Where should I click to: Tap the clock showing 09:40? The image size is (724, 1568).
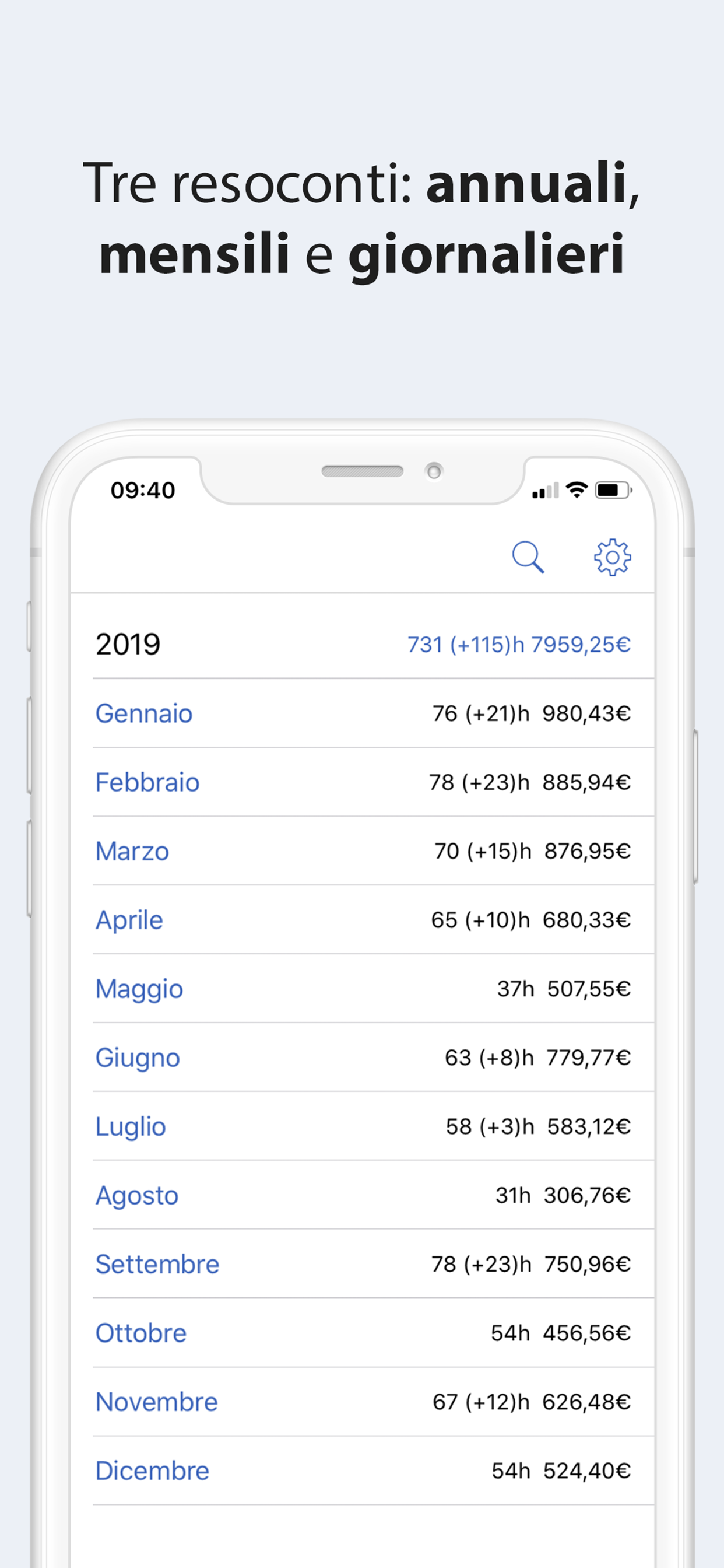(142, 489)
